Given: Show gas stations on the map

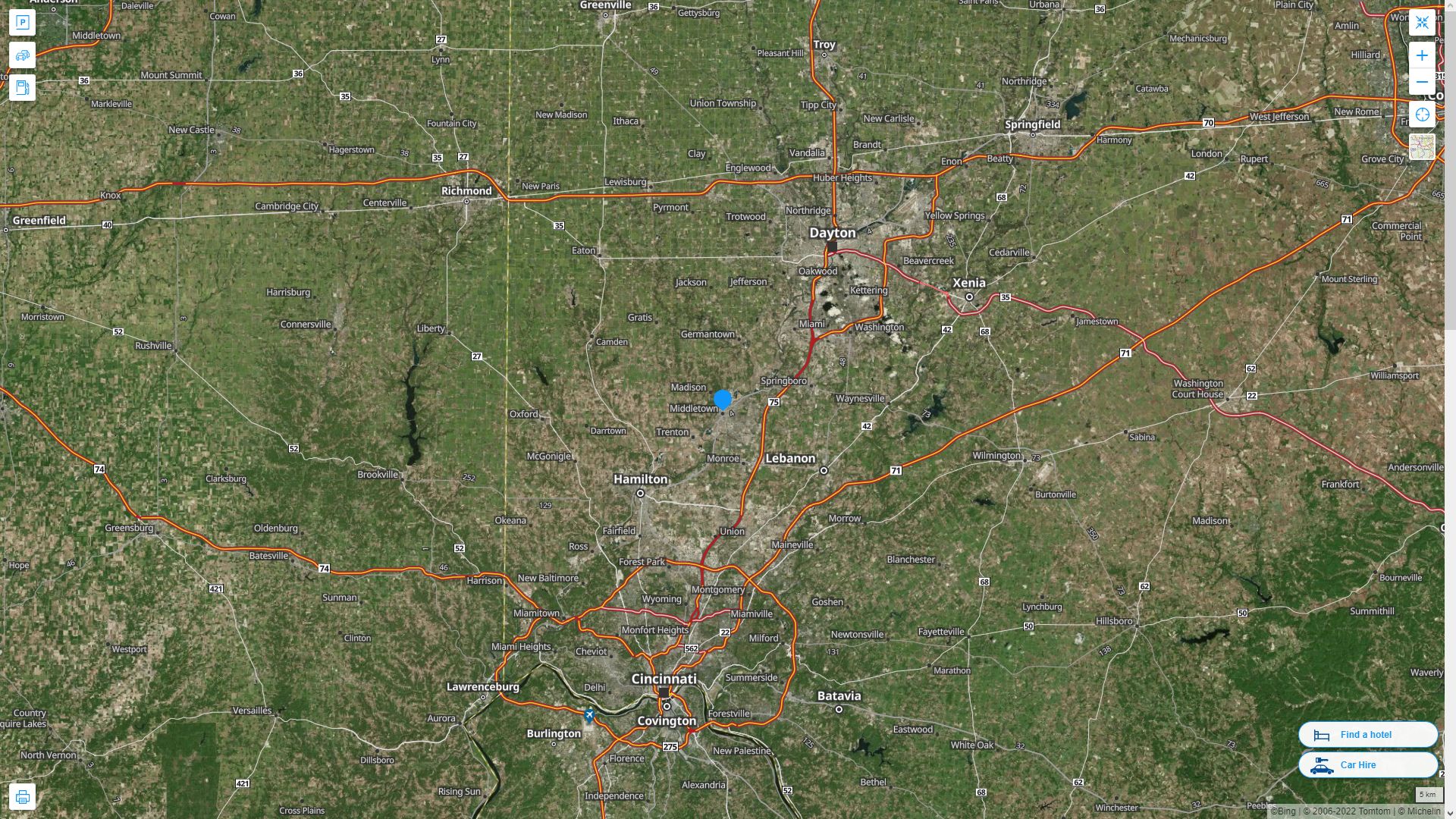Looking at the screenshot, I should [22, 88].
